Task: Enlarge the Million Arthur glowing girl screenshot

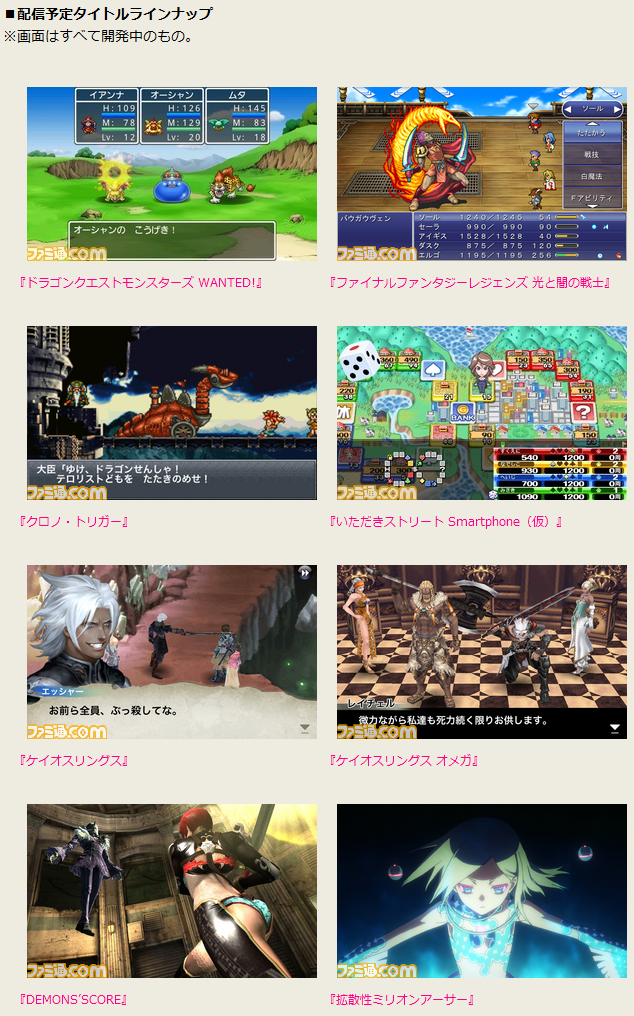Action: click(x=482, y=890)
